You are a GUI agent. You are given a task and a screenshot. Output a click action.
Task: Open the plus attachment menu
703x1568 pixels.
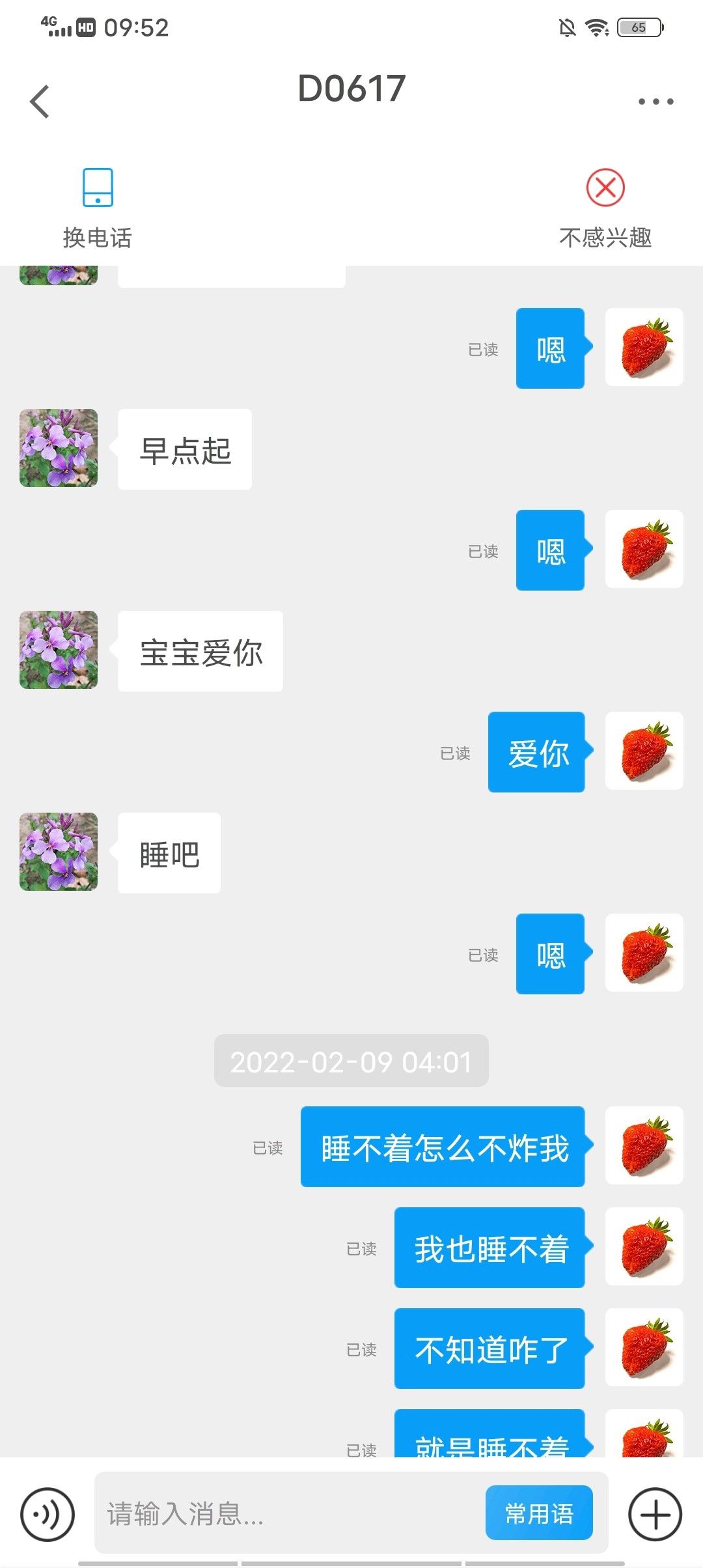[x=655, y=1514]
